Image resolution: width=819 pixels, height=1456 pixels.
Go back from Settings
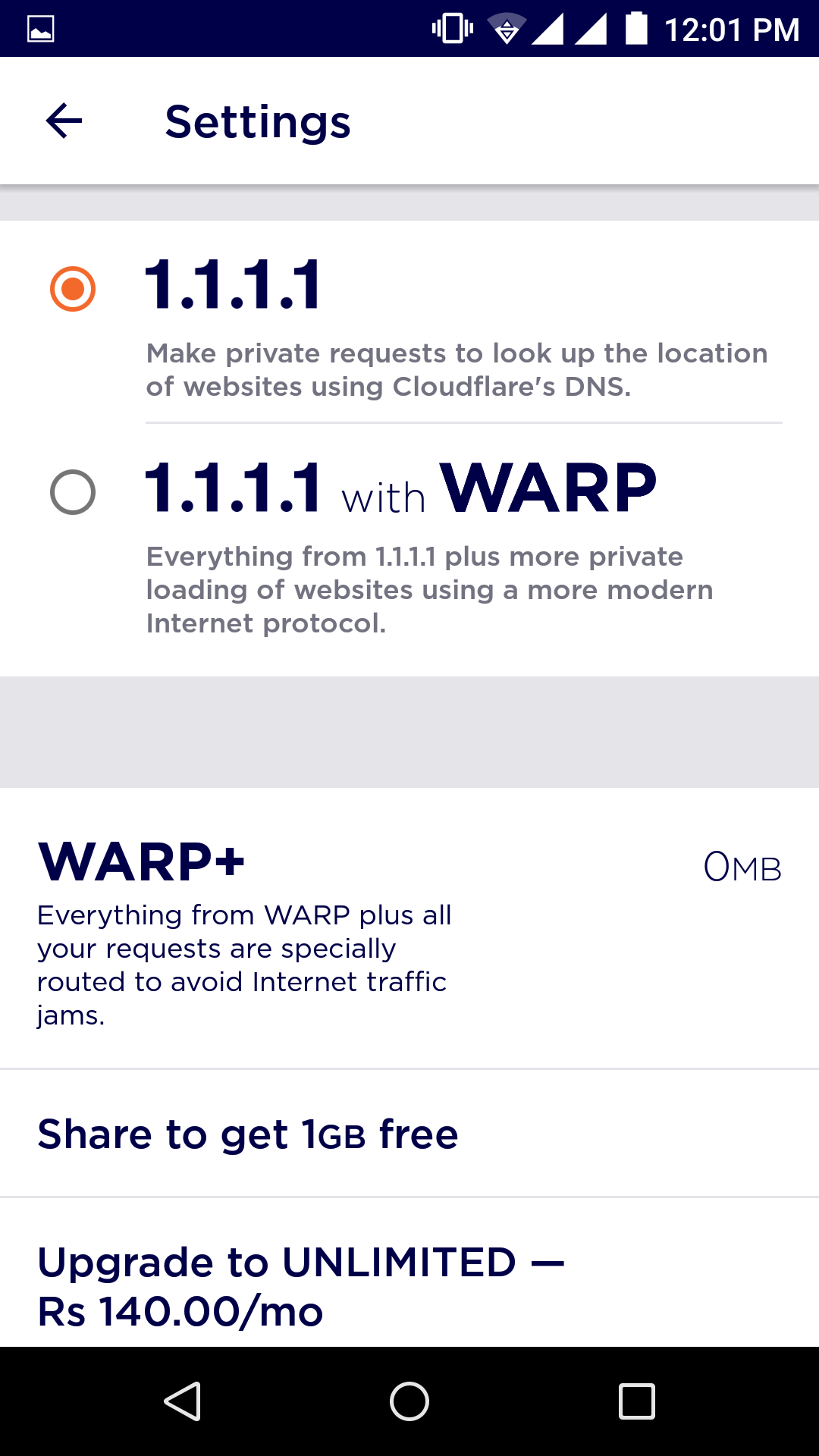(64, 121)
